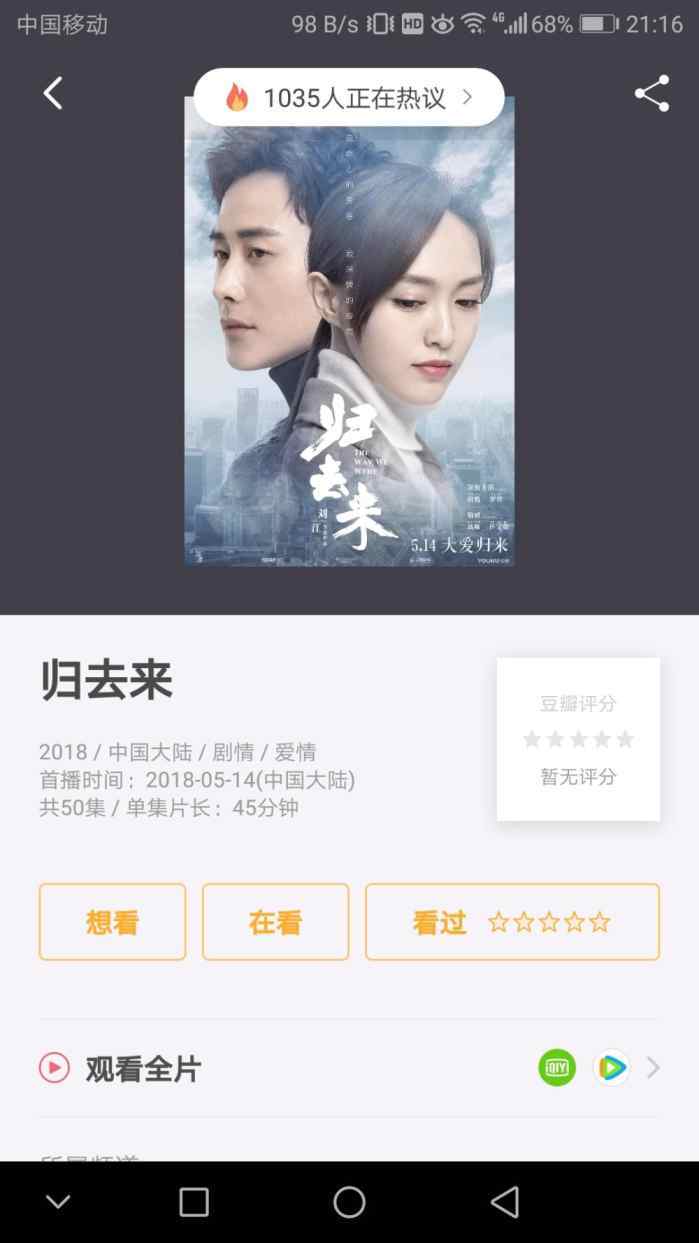Open the 豆瓣评分 rating card
Image resolution: width=699 pixels, height=1243 pixels.
tap(578, 739)
